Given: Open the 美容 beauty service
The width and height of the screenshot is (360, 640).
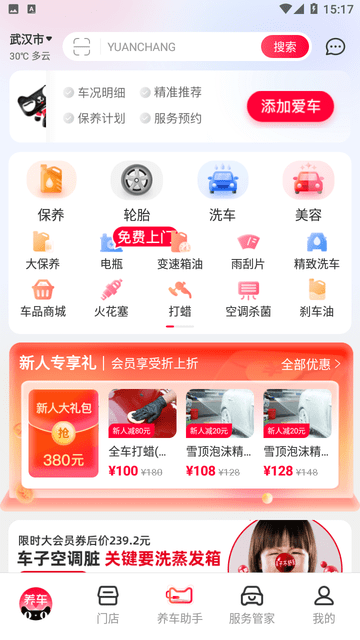Looking at the screenshot, I should [x=308, y=191].
